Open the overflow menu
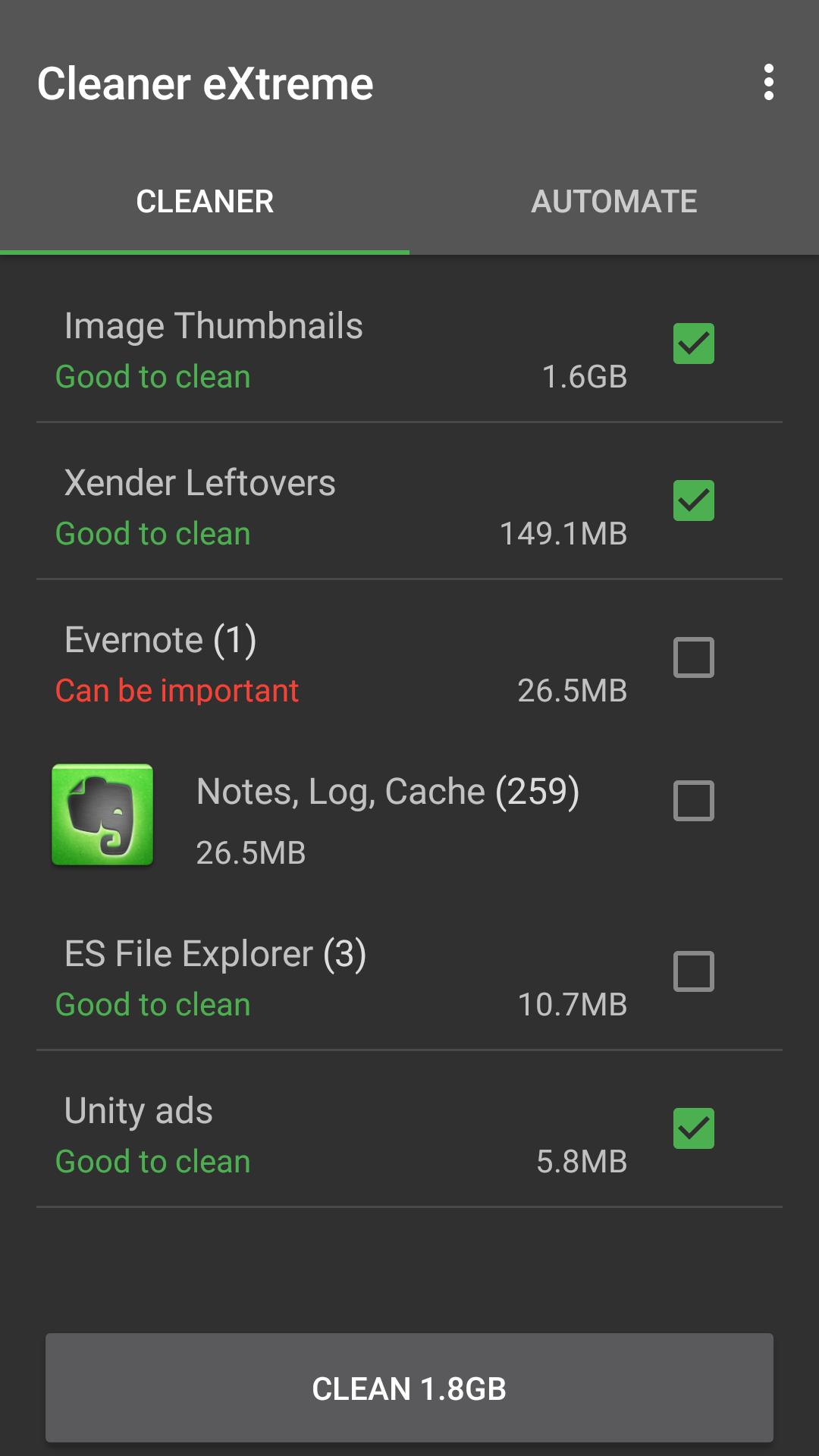819x1456 pixels. click(769, 83)
